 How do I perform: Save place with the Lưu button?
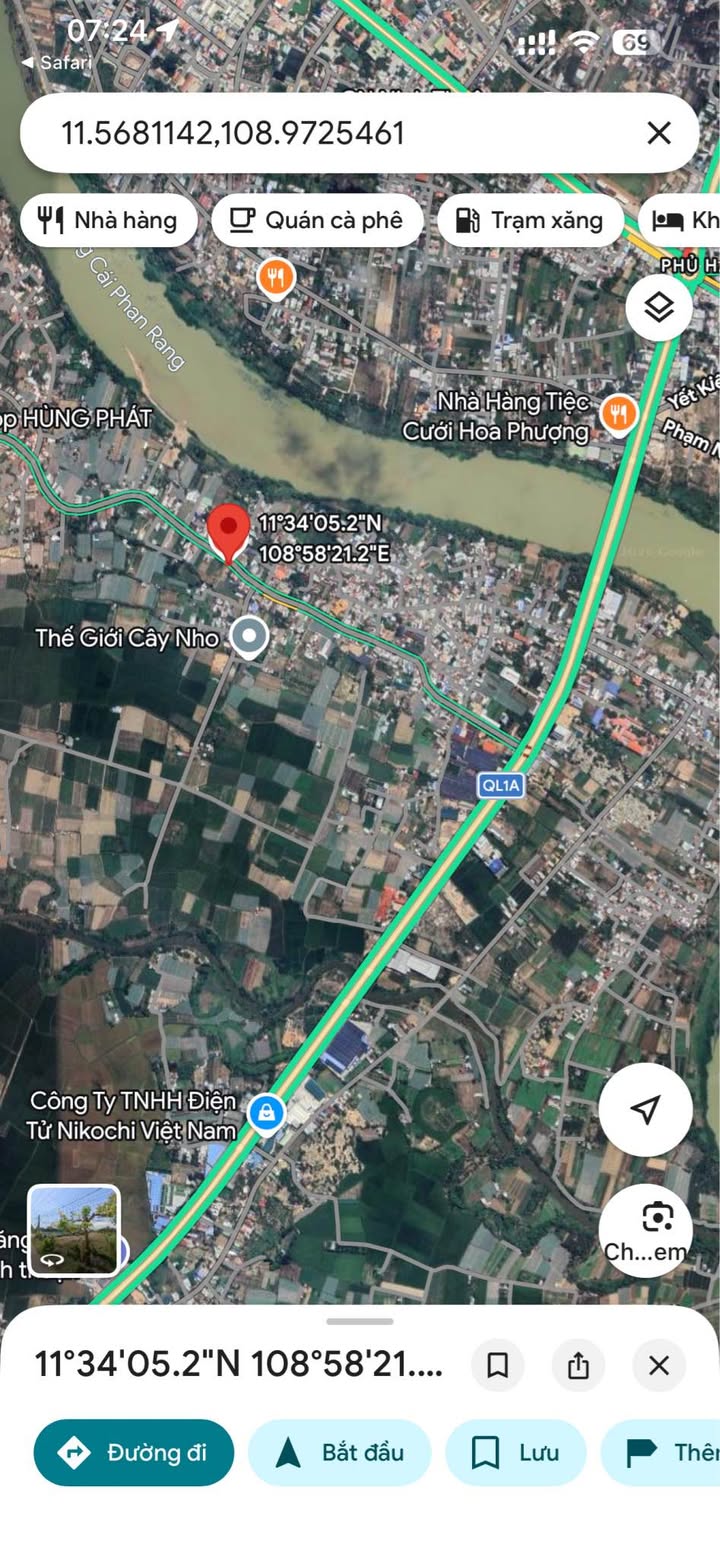tap(515, 1452)
